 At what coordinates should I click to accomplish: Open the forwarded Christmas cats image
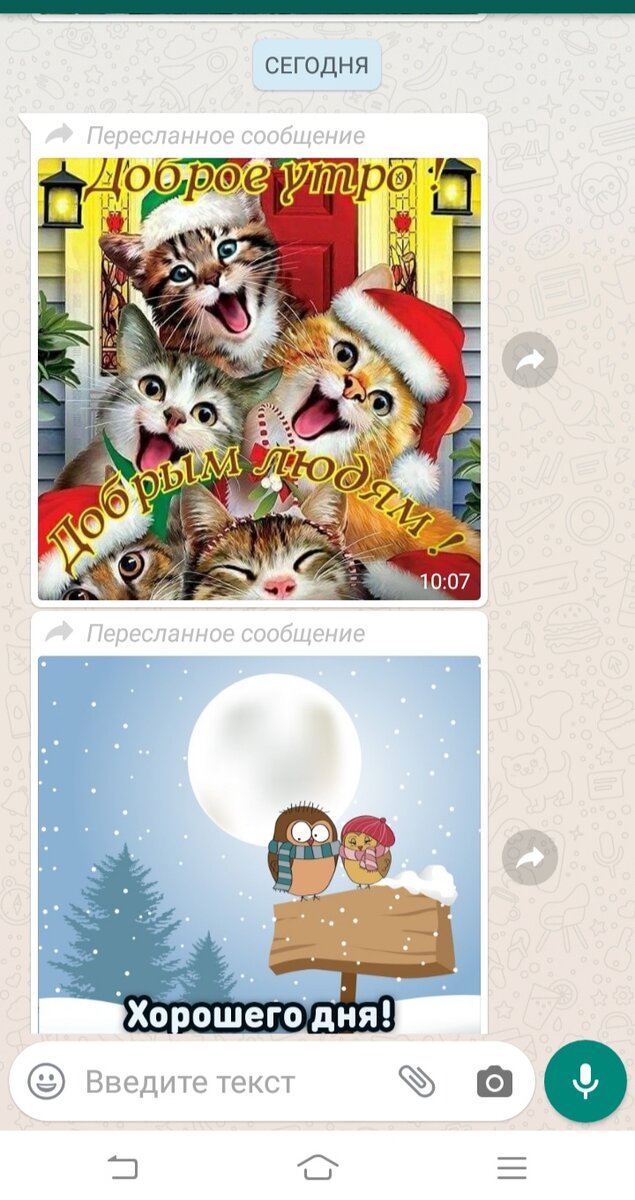pyautogui.click(x=259, y=379)
